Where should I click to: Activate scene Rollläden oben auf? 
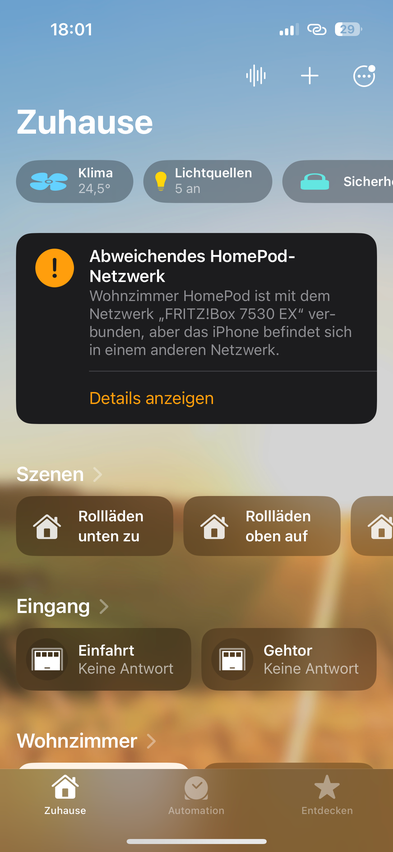(x=262, y=526)
